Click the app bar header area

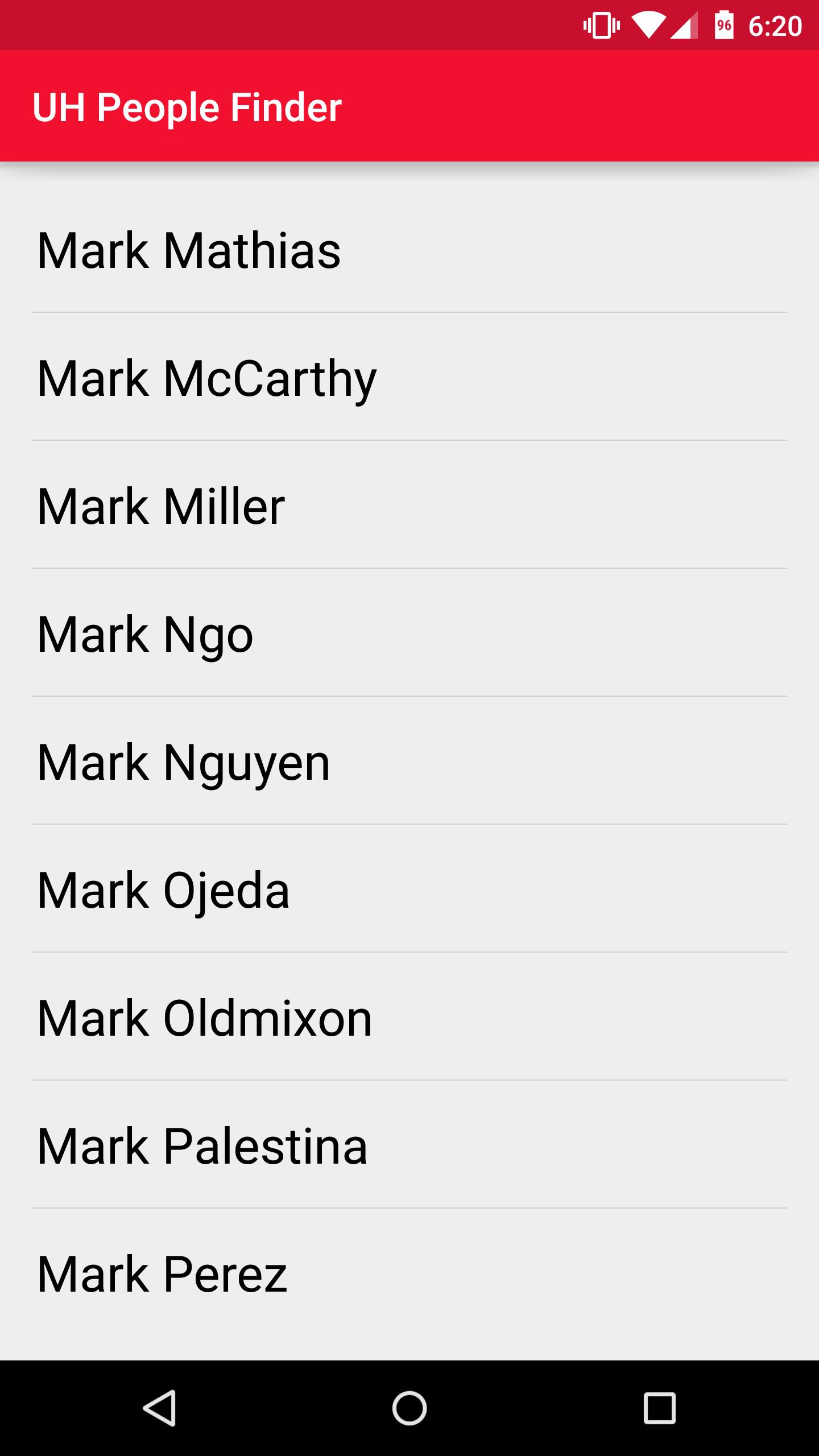tap(409, 107)
